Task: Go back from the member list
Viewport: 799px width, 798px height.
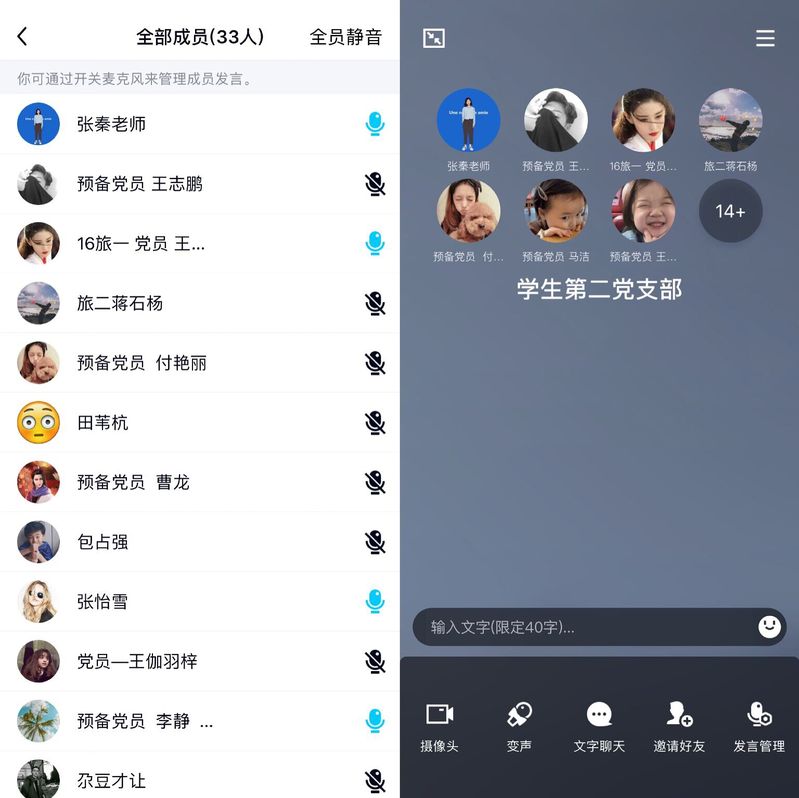Action: pyautogui.click(x=23, y=37)
